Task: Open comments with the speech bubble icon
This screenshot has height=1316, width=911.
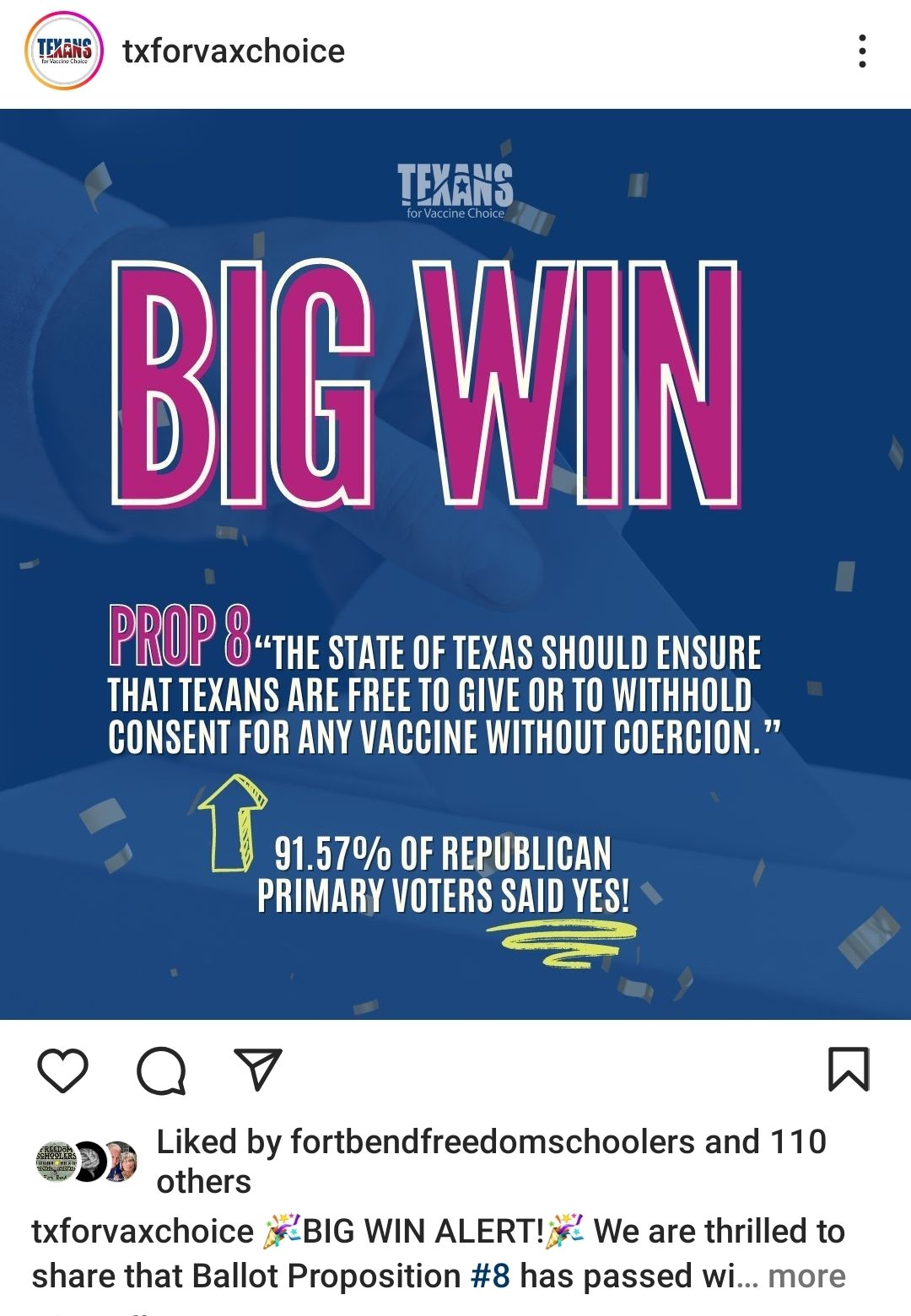Action: (161, 1071)
